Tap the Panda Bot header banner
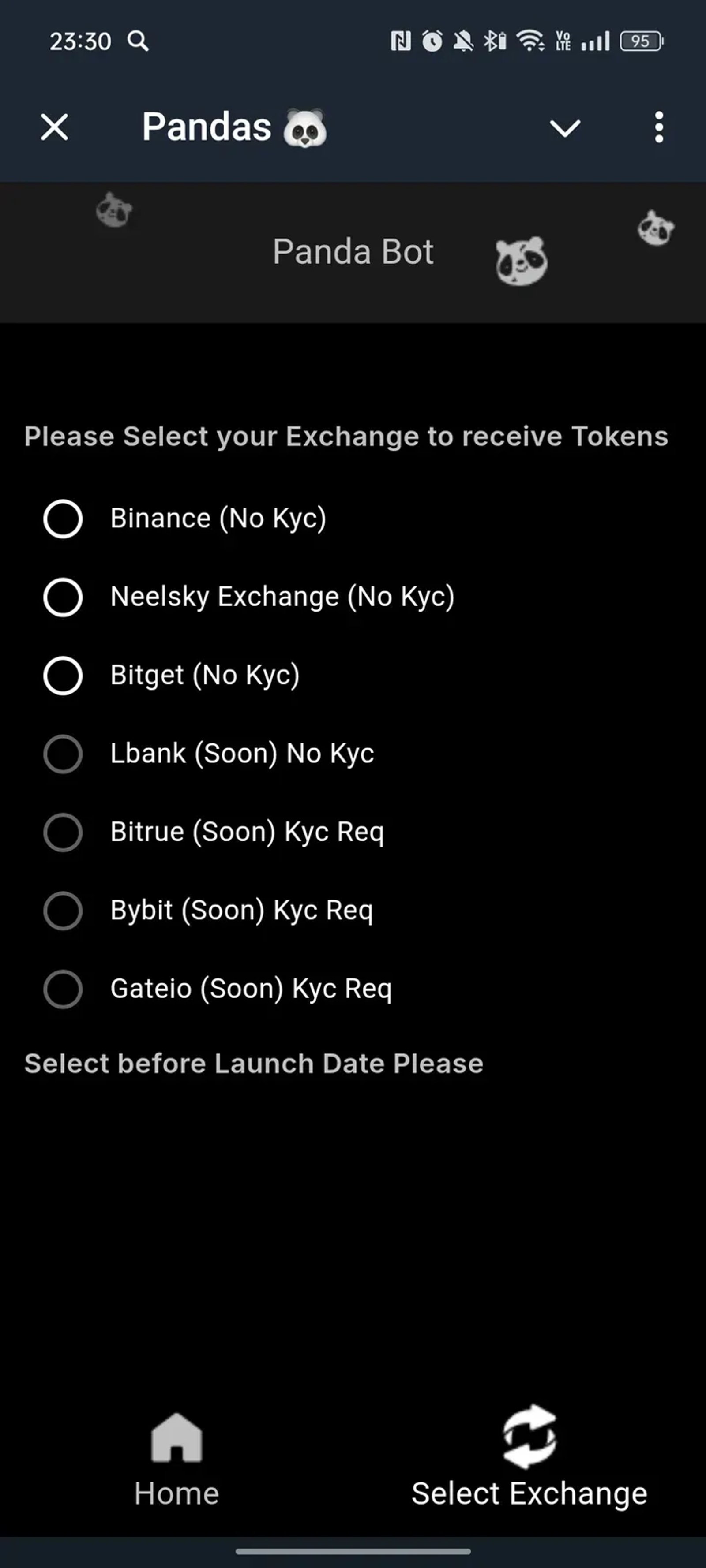706x1568 pixels. pos(353,251)
